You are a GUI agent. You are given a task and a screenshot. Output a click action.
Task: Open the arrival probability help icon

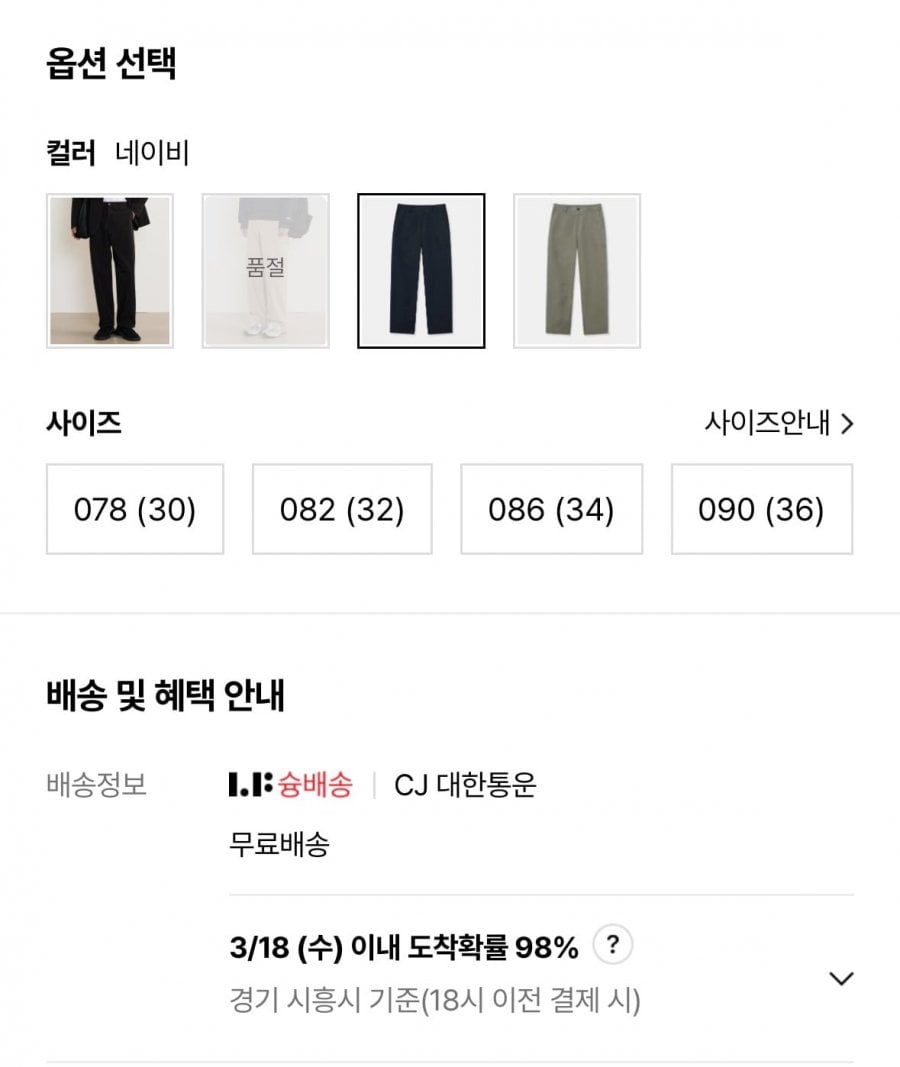point(613,945)
